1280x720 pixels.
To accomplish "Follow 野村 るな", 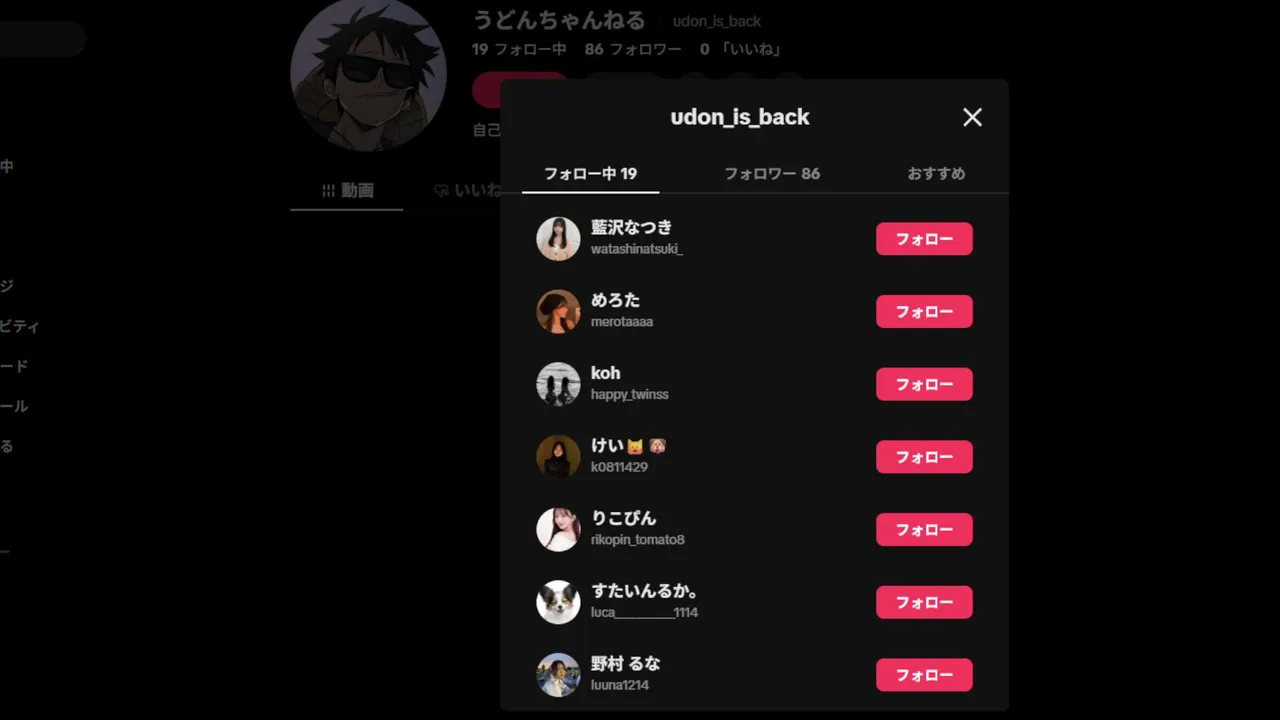I will click(x=924, y=675).
